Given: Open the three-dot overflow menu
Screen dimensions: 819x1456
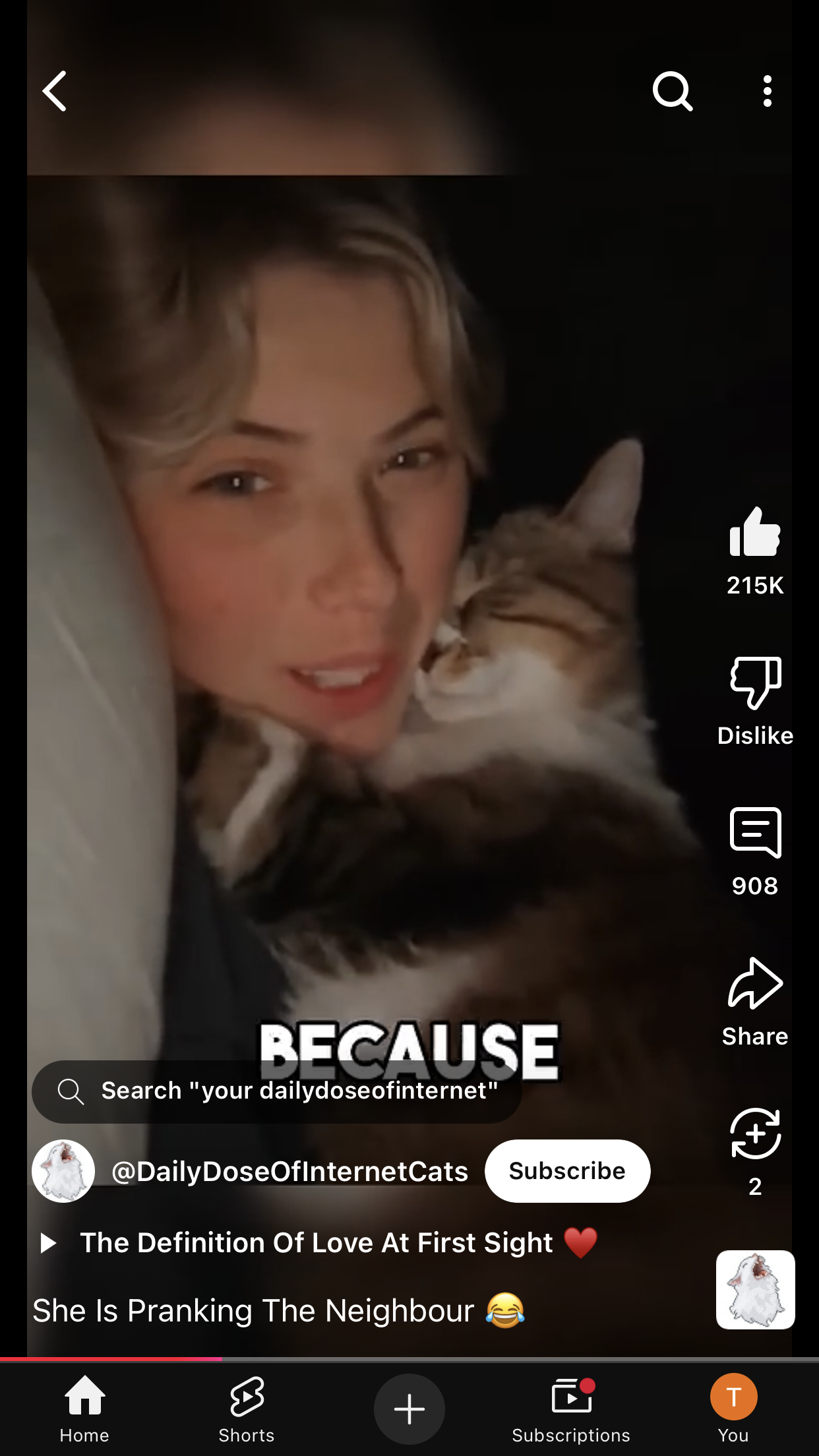Looking at the screenshot, I should point(767,91).
